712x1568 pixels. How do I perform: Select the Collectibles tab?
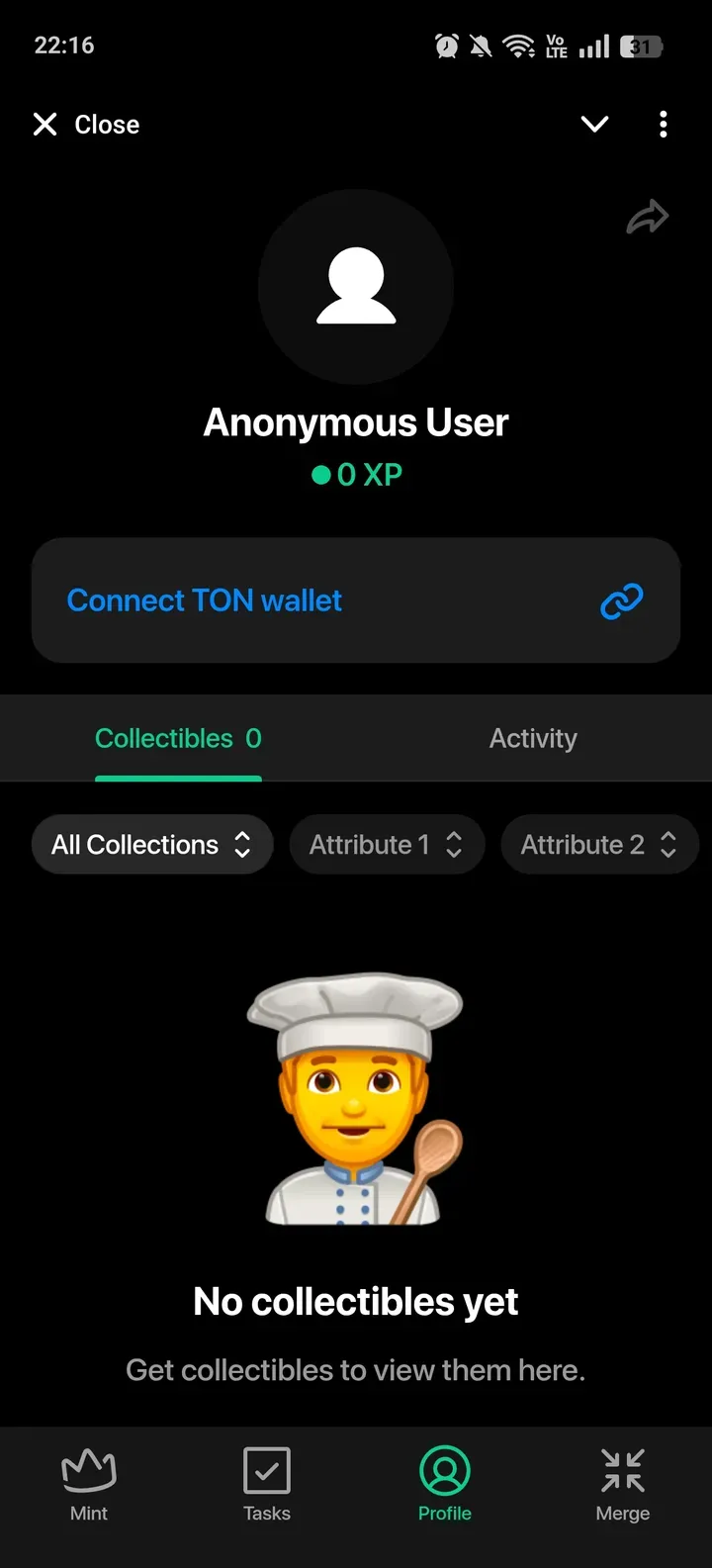[x=177, y=738]
